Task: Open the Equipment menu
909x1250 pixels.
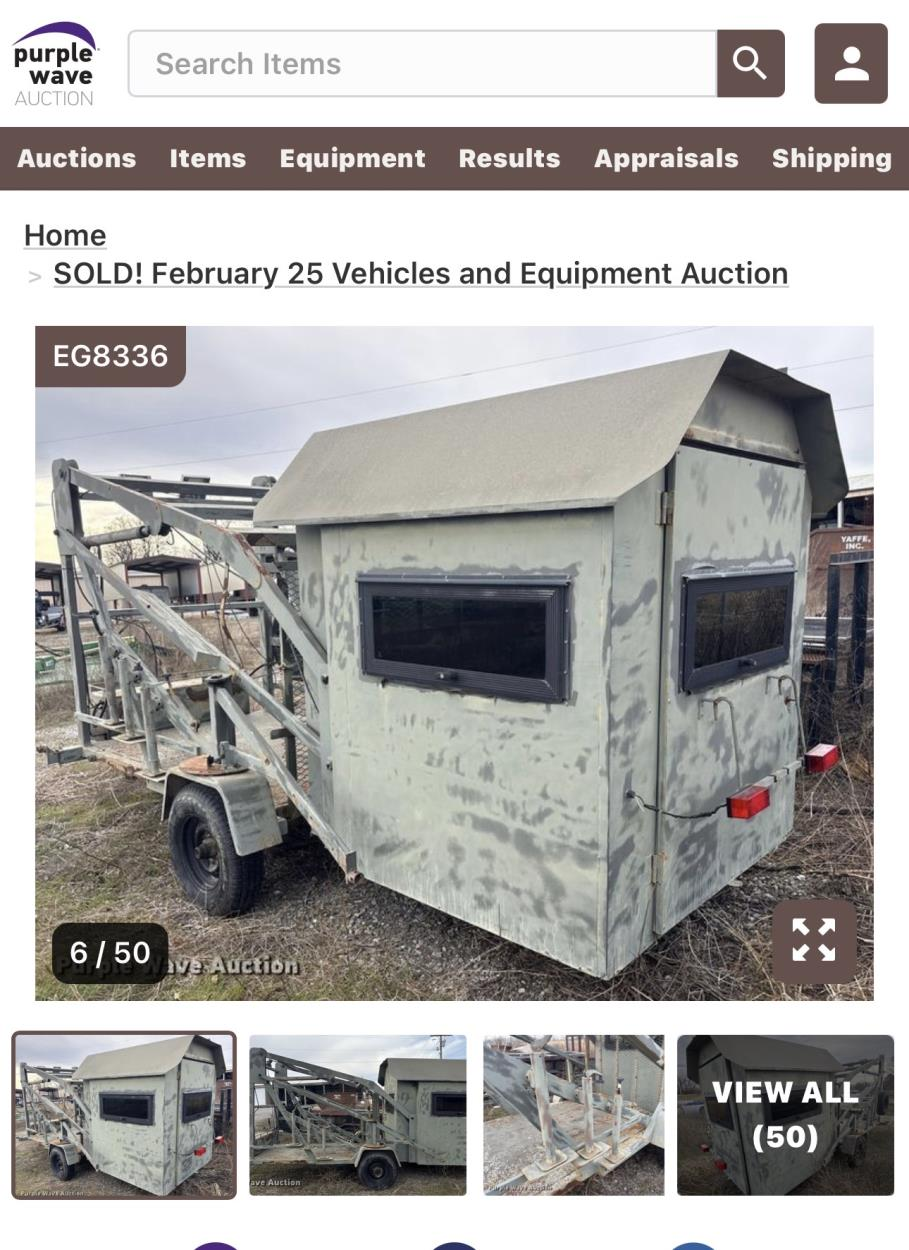Action: coord(352,159)
